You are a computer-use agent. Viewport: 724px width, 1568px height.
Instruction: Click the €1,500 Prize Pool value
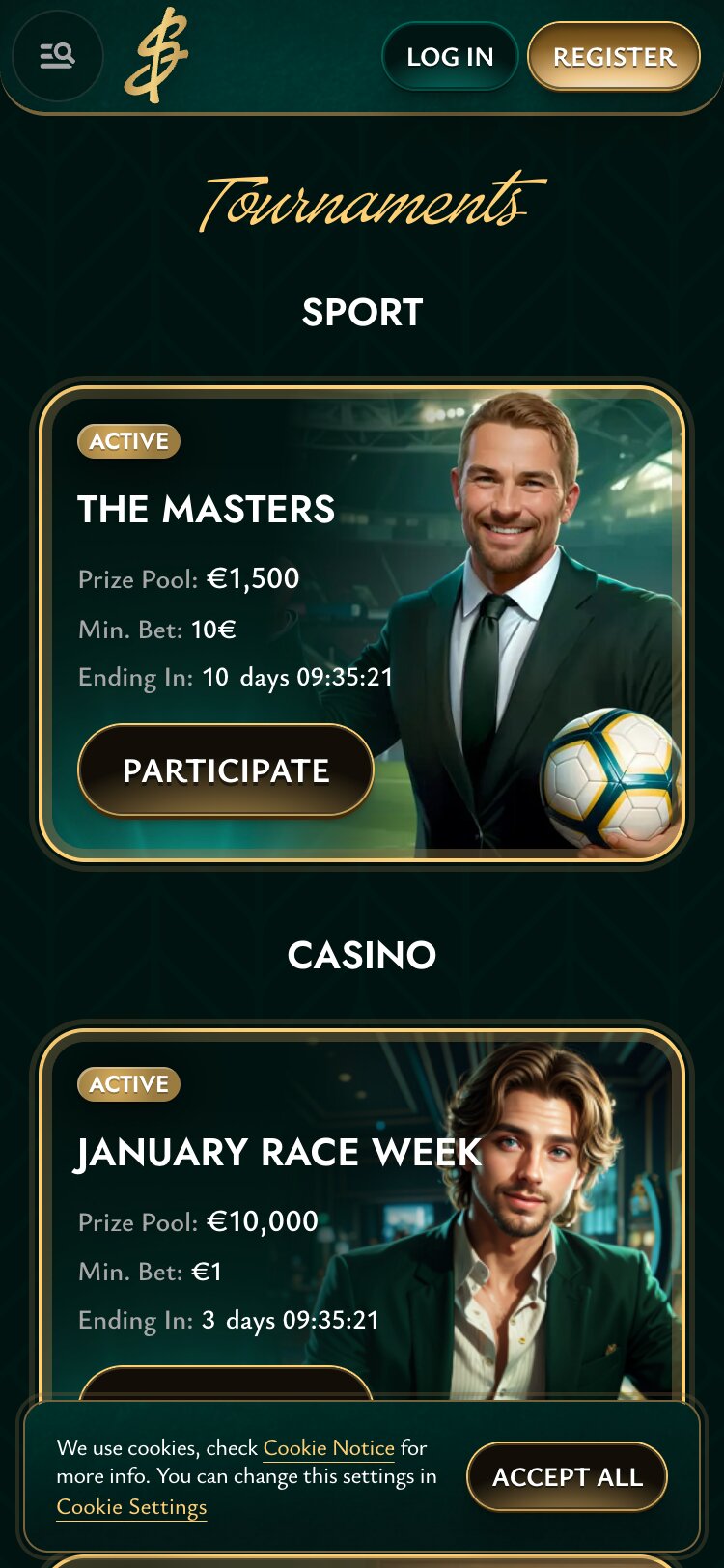pos(256,577)
